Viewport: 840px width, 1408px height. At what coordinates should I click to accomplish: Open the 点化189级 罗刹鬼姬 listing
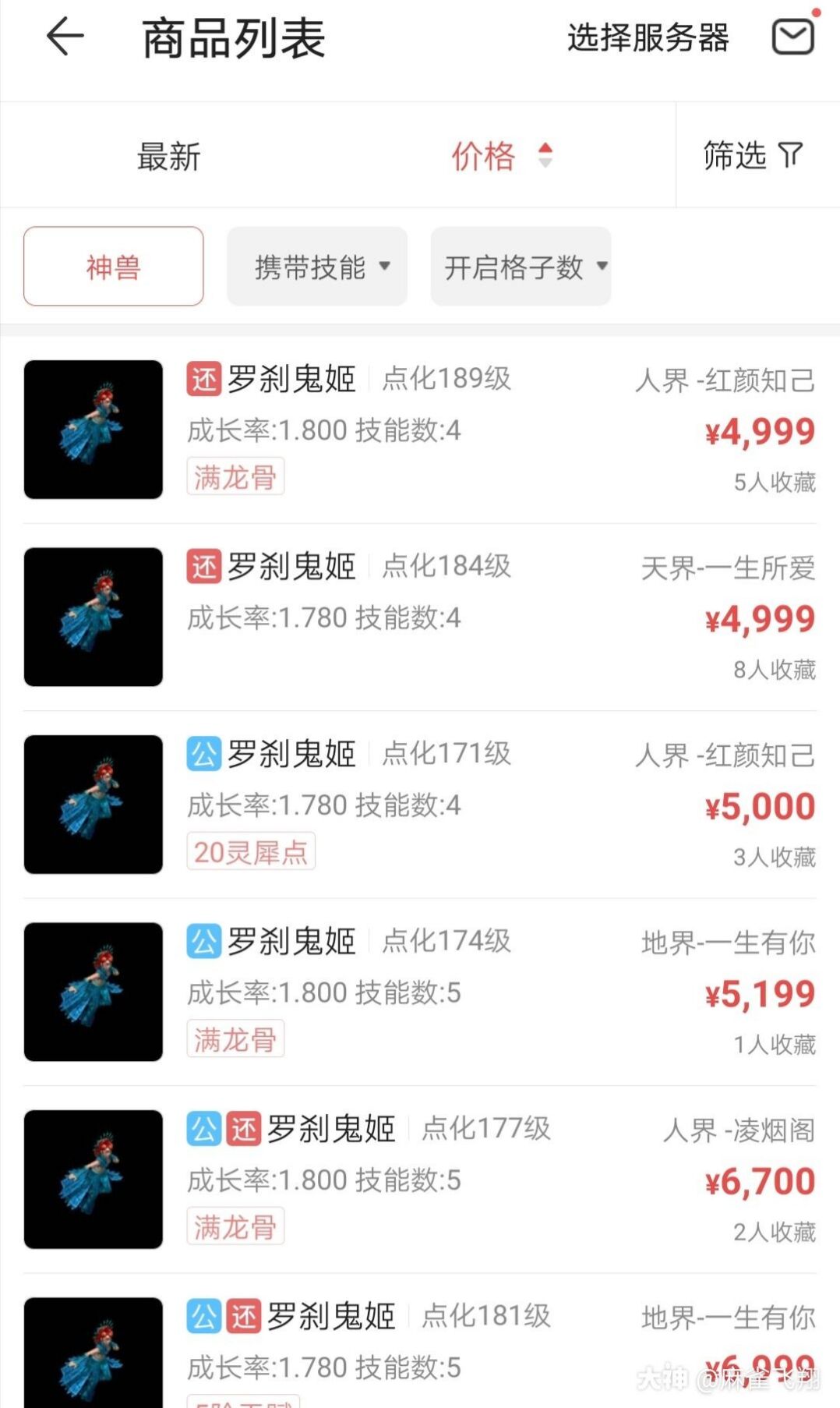pyautogui.click(x=420, y=430)
